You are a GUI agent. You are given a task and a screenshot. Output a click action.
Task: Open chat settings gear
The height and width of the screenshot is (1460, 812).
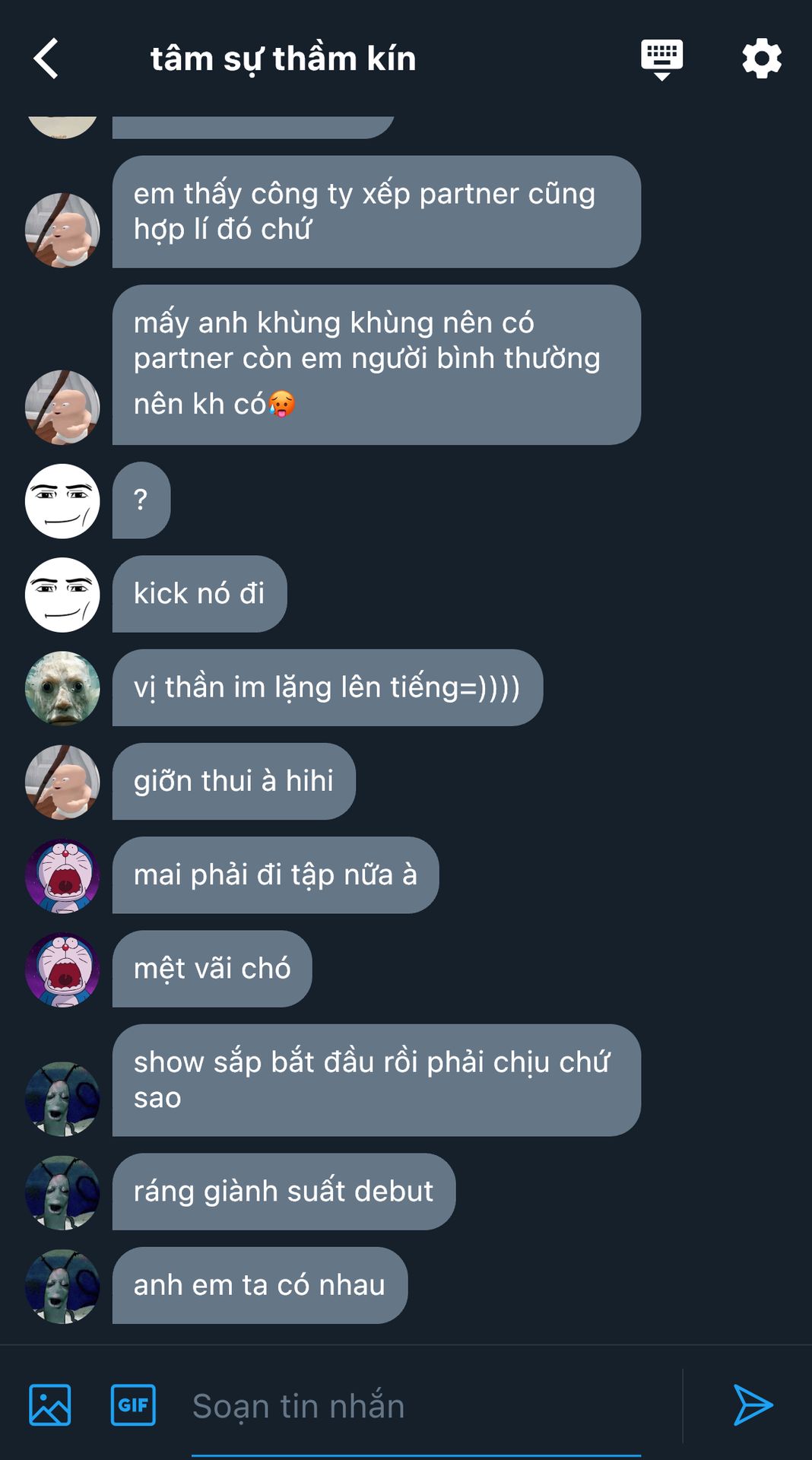click(761, 59)
